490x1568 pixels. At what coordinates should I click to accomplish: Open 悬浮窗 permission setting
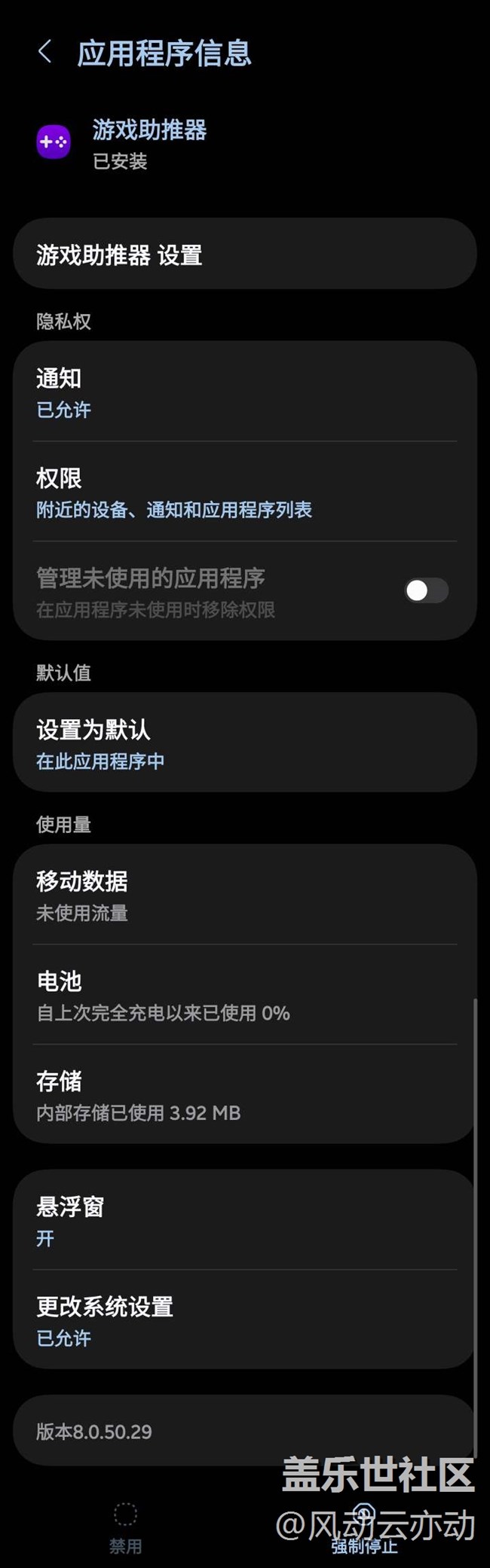click(244, 1220)
